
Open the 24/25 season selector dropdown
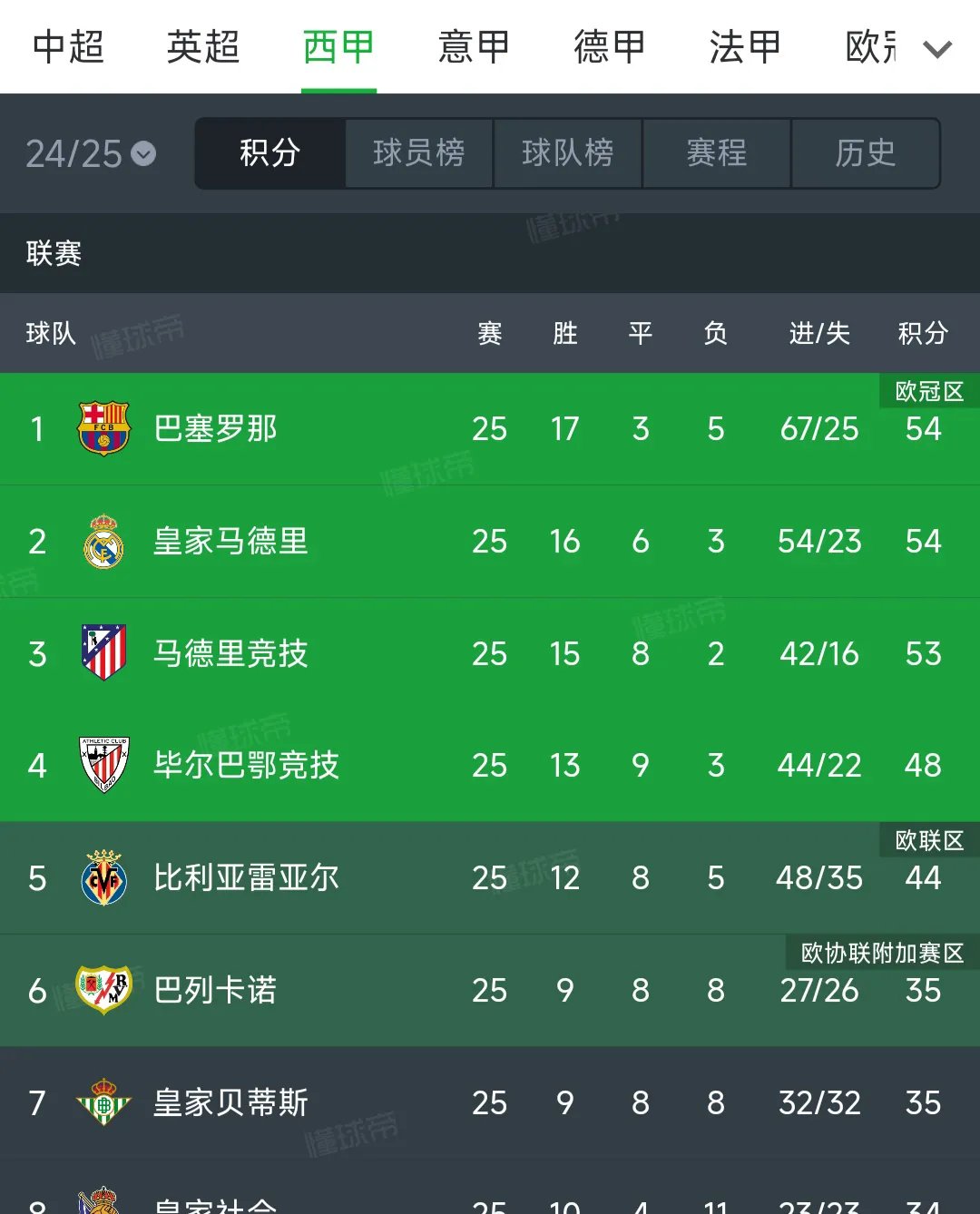88,153
